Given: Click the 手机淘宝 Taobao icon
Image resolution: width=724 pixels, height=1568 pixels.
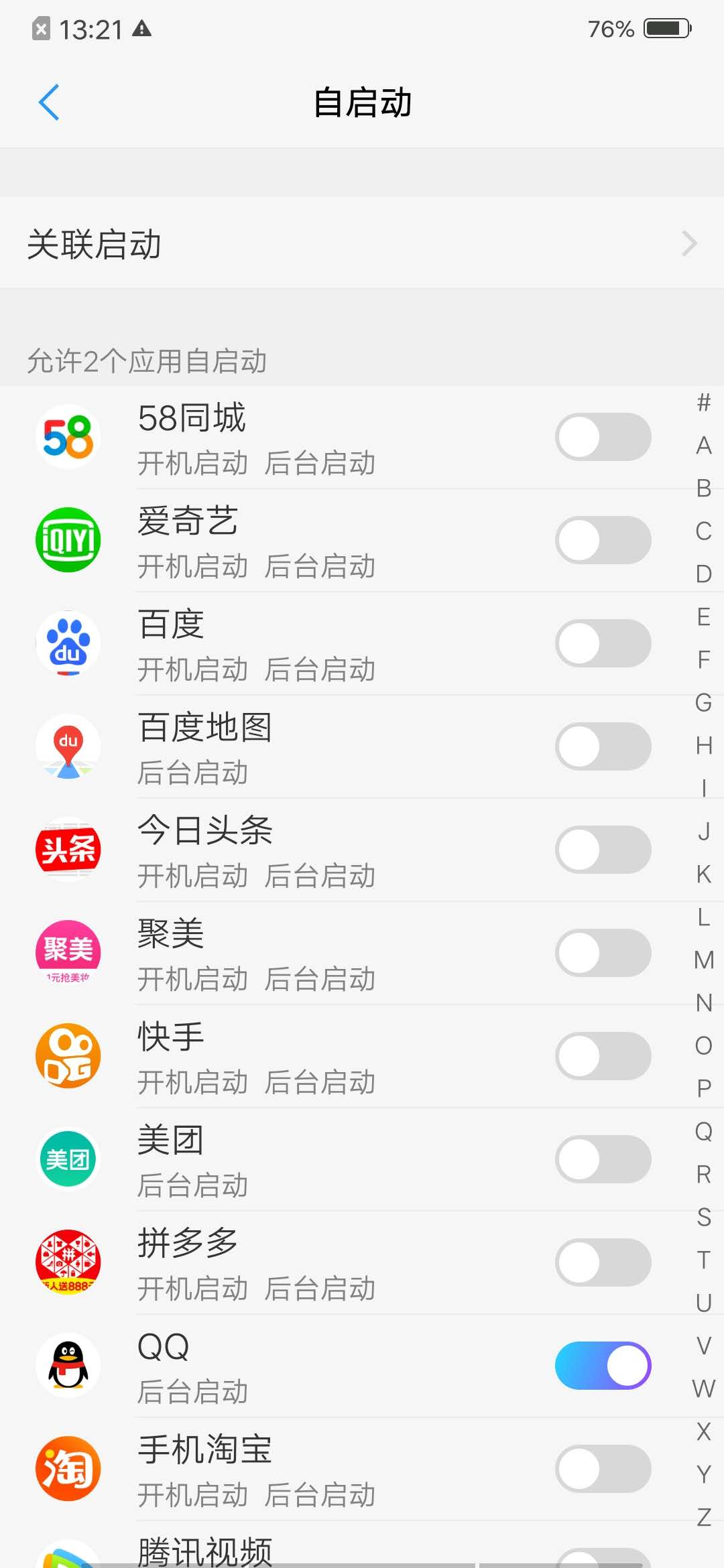Looking at the screenshot, I should 67,1468.
